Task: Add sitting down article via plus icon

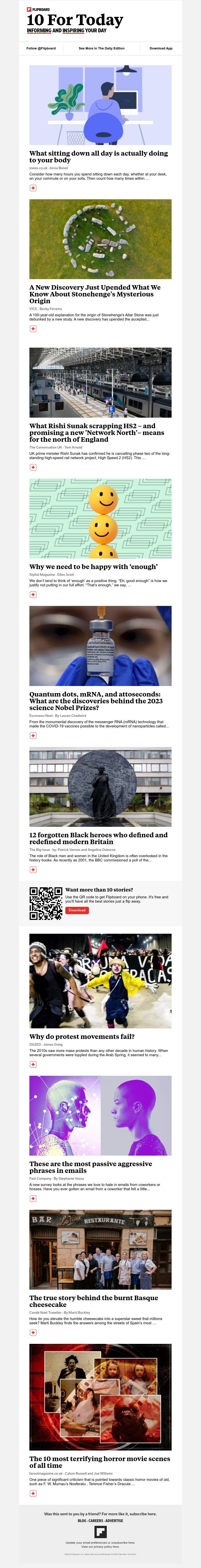Action: [x=33, y=188]
